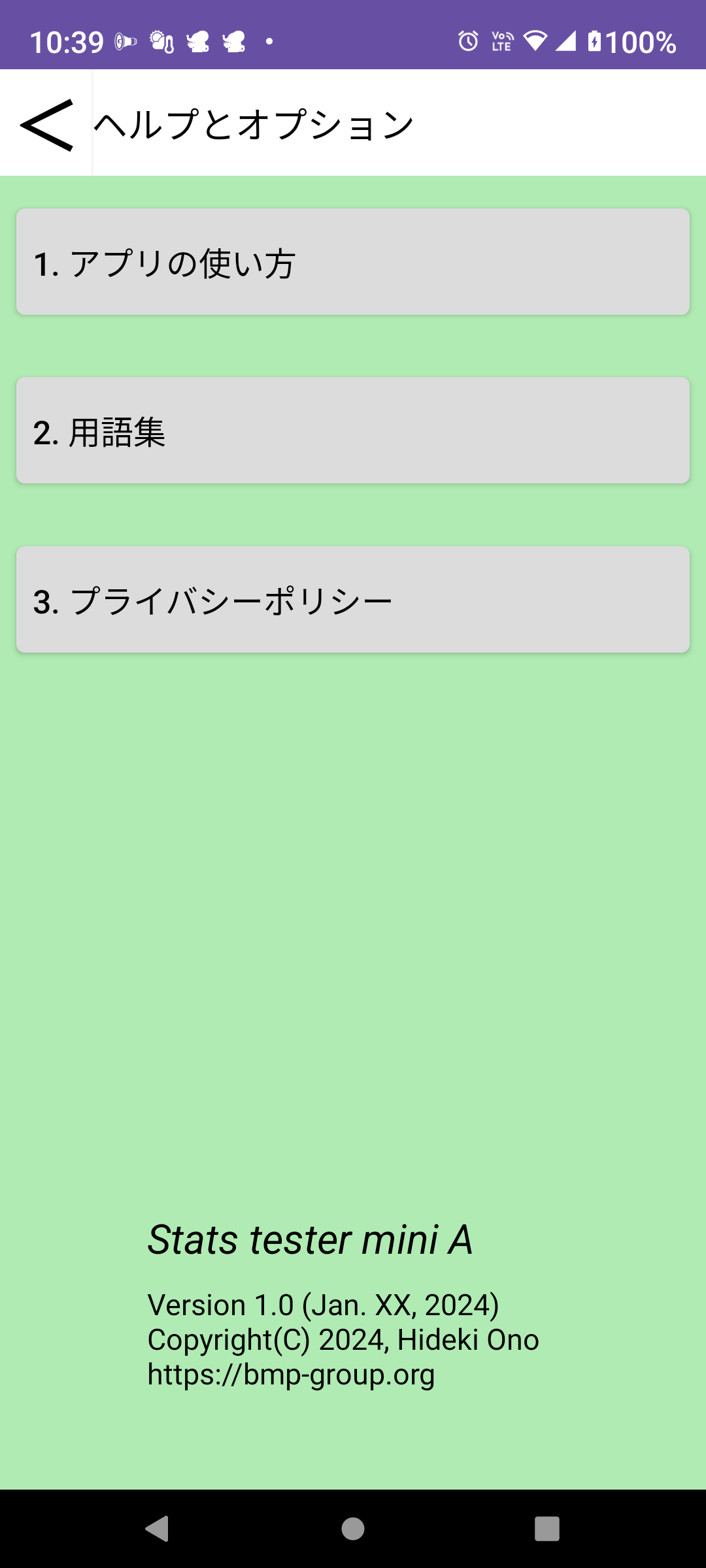
Task: Open recent apps from navigation bar
Action: 547,1529
